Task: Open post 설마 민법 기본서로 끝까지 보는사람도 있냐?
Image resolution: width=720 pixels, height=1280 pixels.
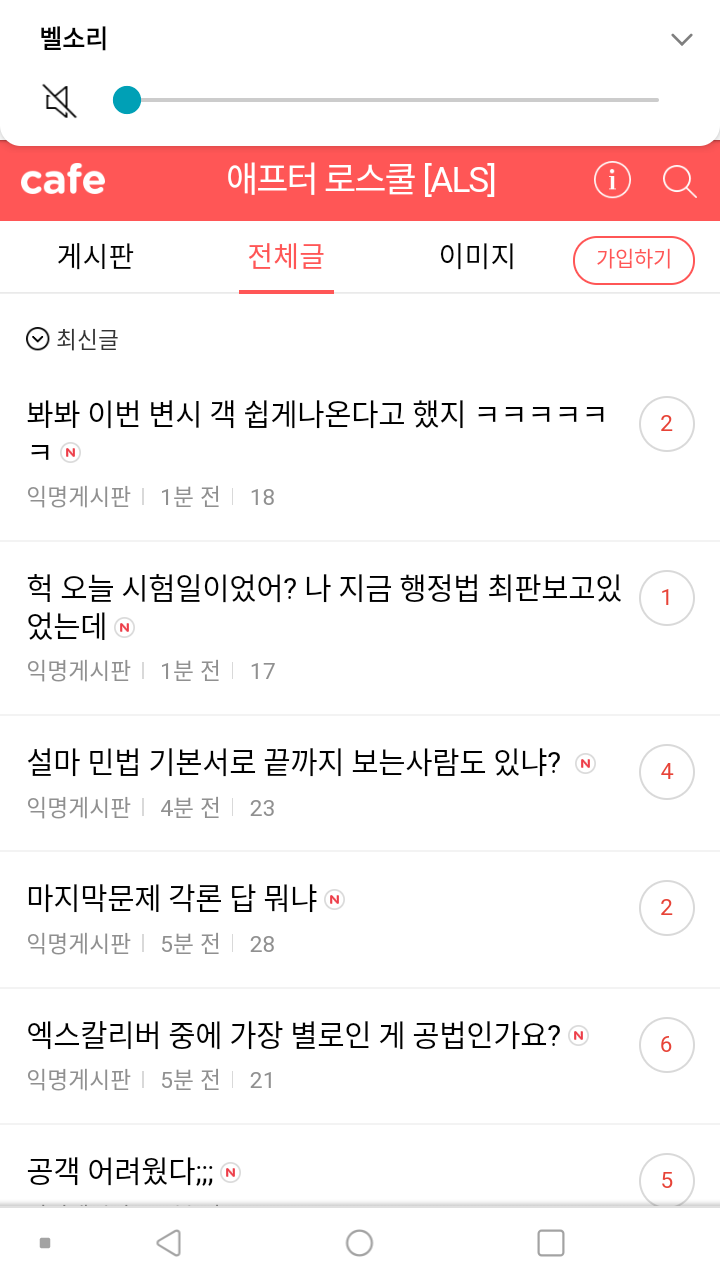Action: click(x=293, y=764)
